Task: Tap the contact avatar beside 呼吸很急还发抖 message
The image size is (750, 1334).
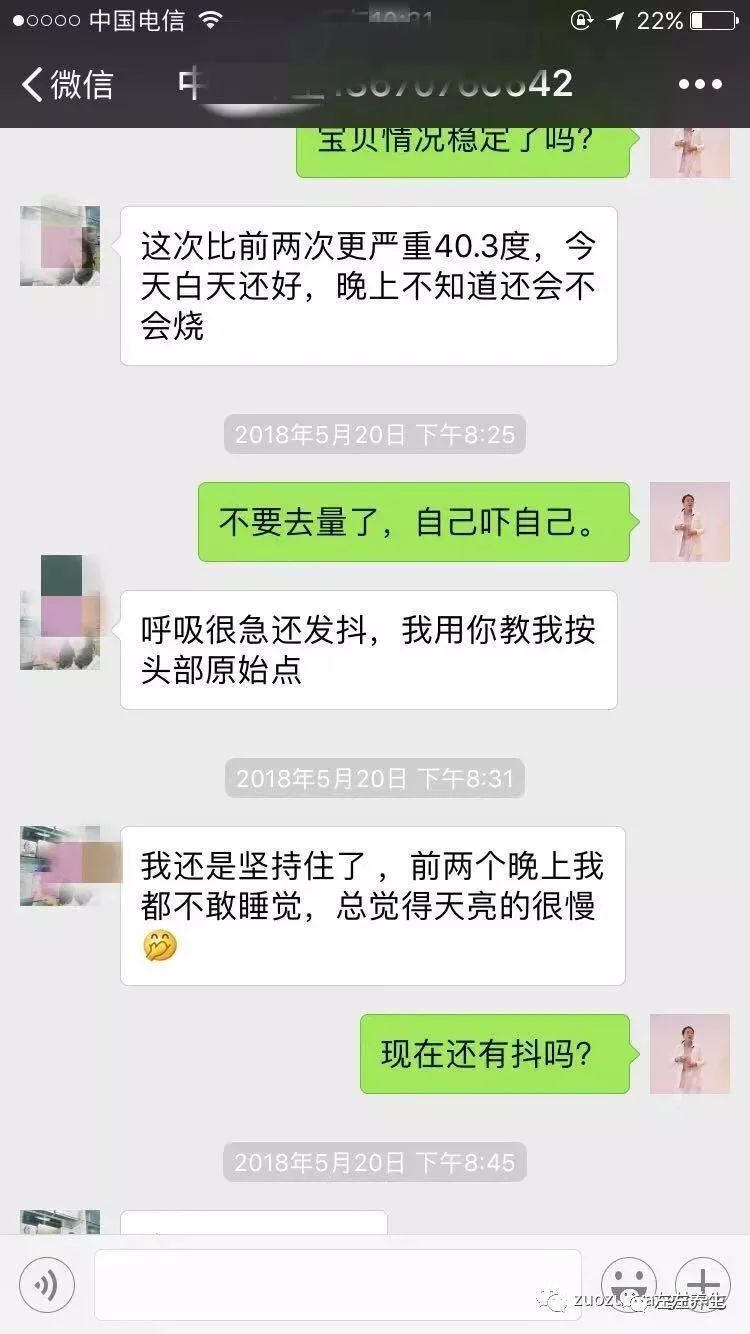Action: 60,614
